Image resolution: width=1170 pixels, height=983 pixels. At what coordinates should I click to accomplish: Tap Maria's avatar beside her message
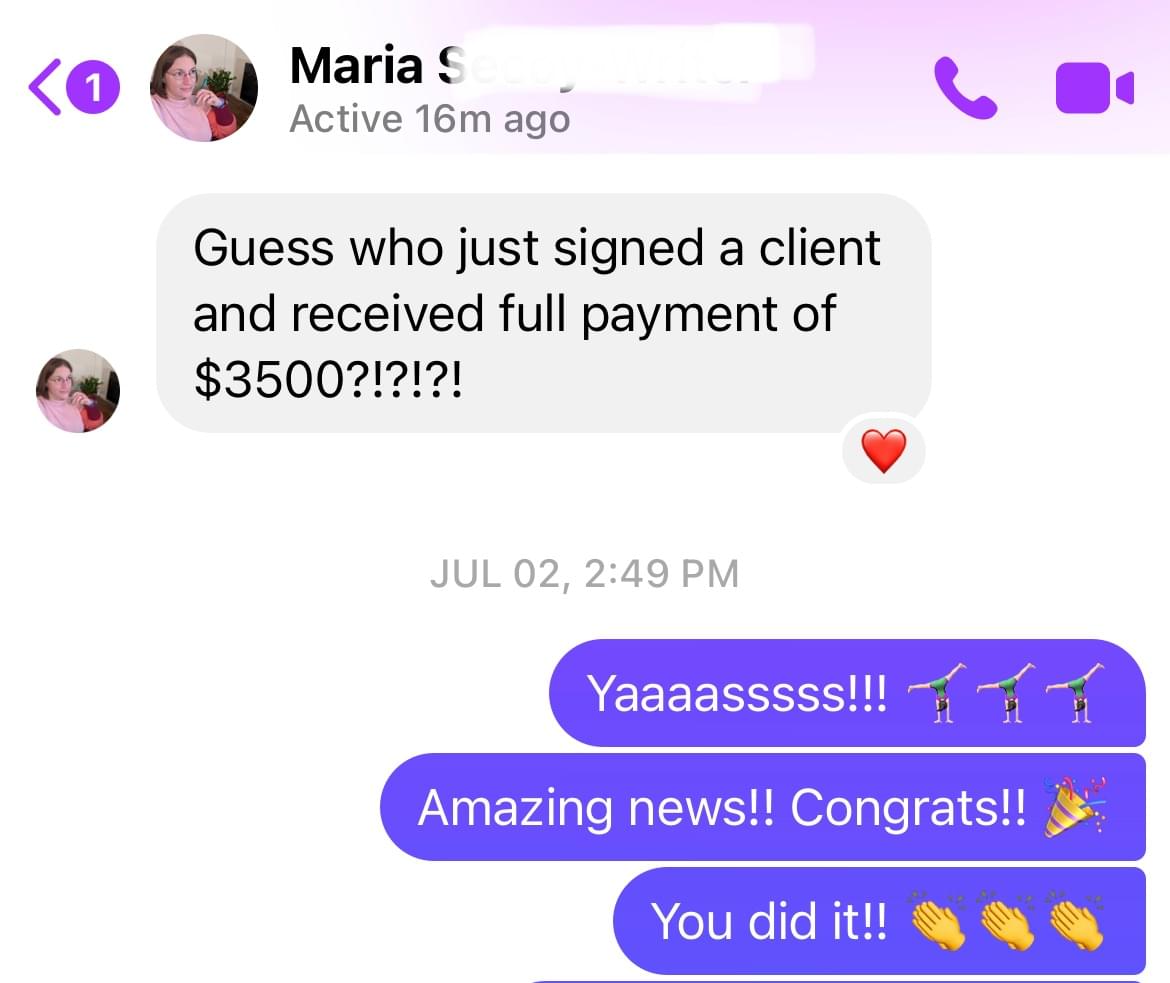(78, 391)
